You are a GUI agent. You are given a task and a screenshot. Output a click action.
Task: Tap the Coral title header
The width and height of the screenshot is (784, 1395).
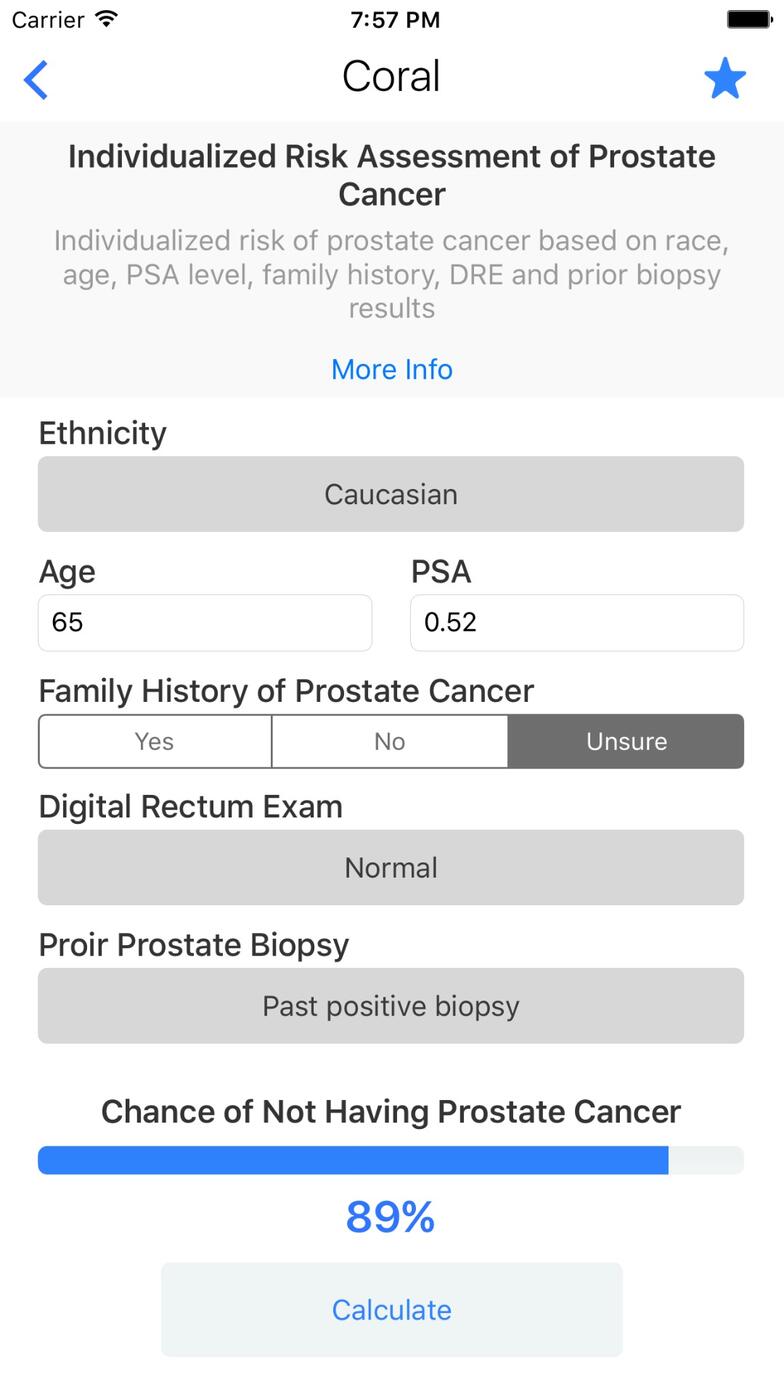391,76
